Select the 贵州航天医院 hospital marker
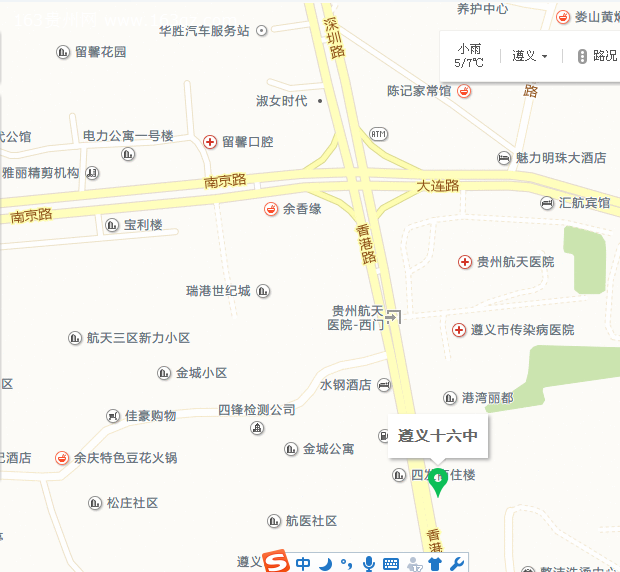The width and height of the screenshot is (620, 572). [465, 262]
